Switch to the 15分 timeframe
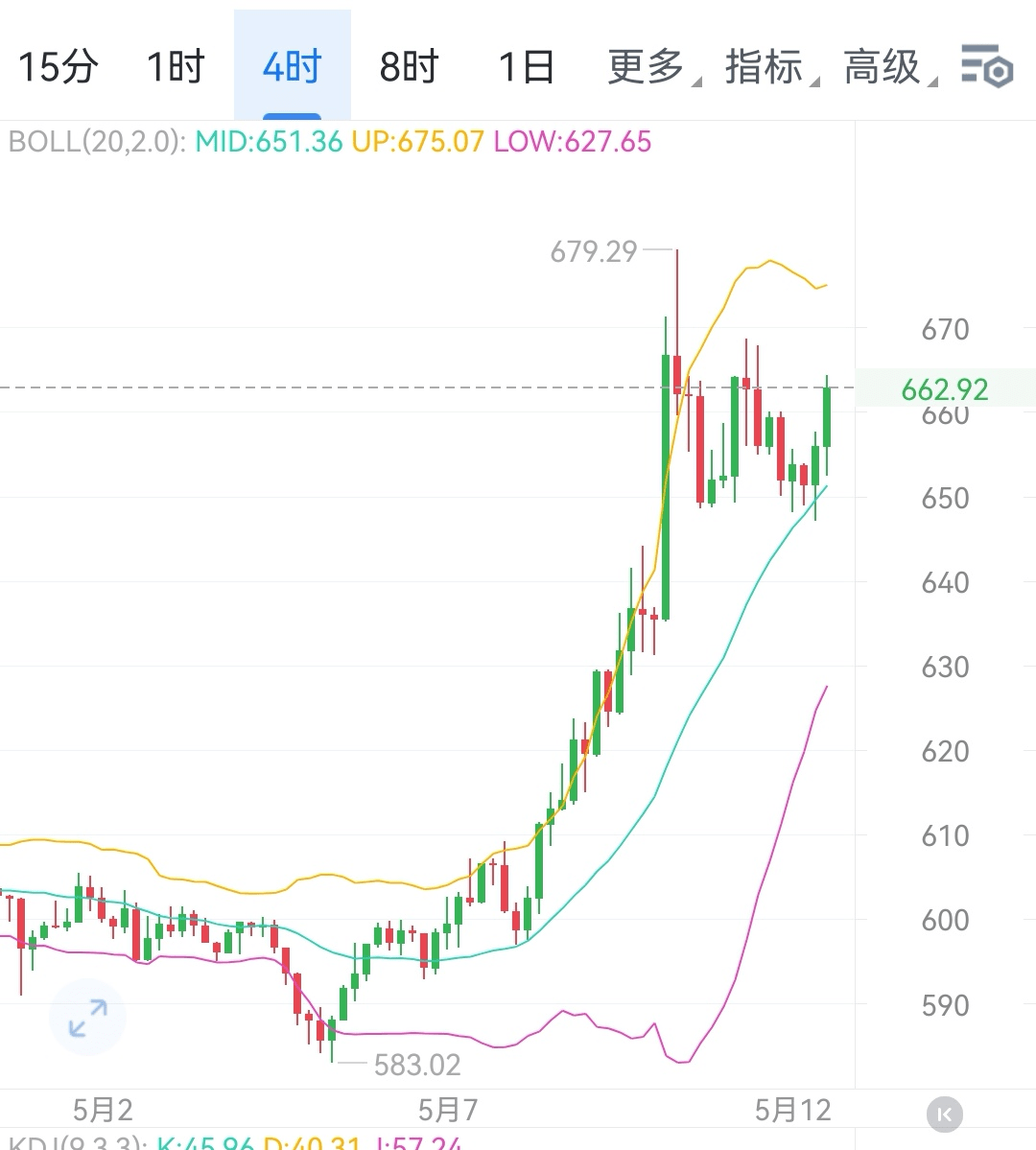The width and height of the screenshot is (1036, 1150). (x=59, y=67)
